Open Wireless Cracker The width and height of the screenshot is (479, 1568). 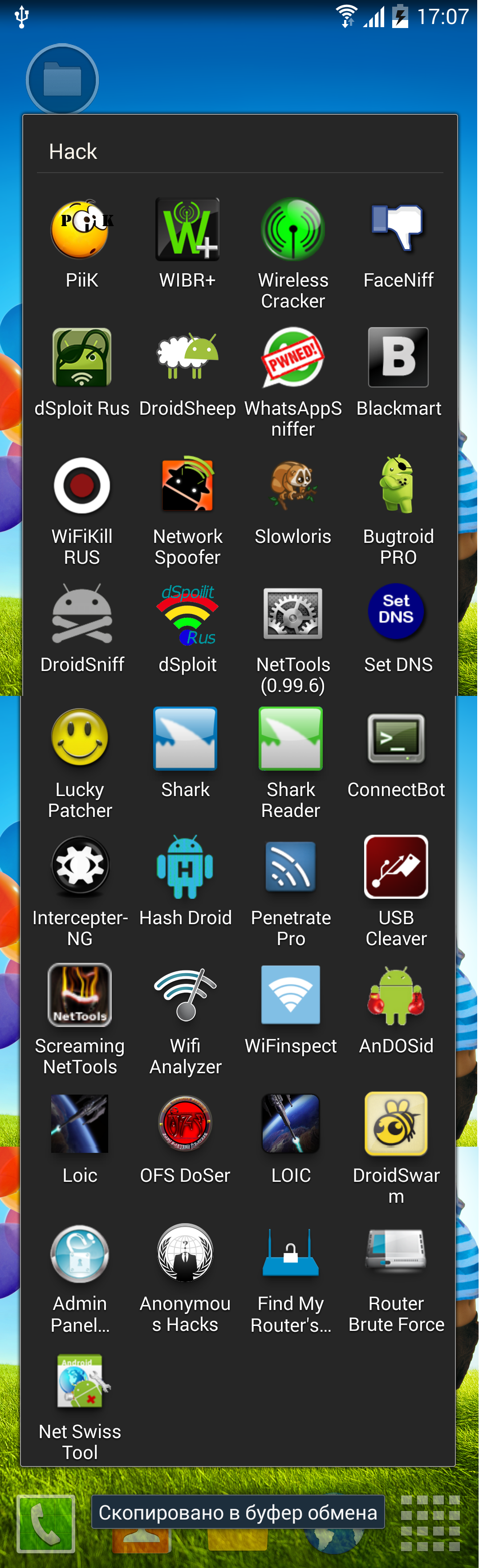293,230
